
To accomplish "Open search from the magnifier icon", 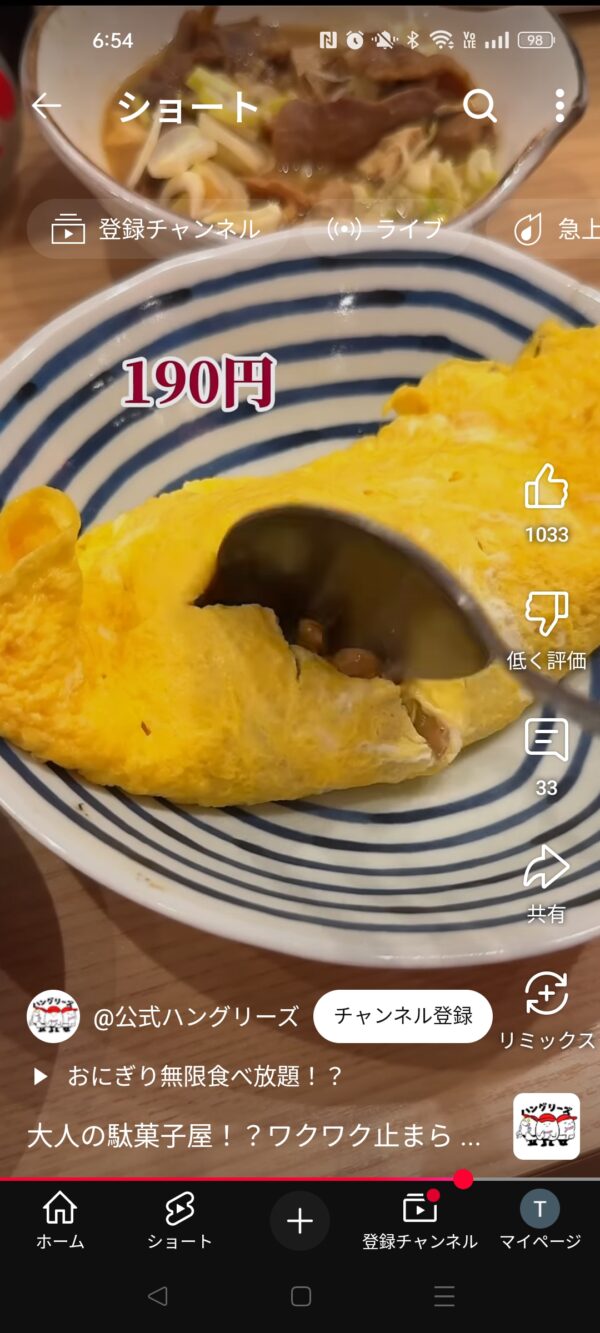I will (x=480, y=105).
